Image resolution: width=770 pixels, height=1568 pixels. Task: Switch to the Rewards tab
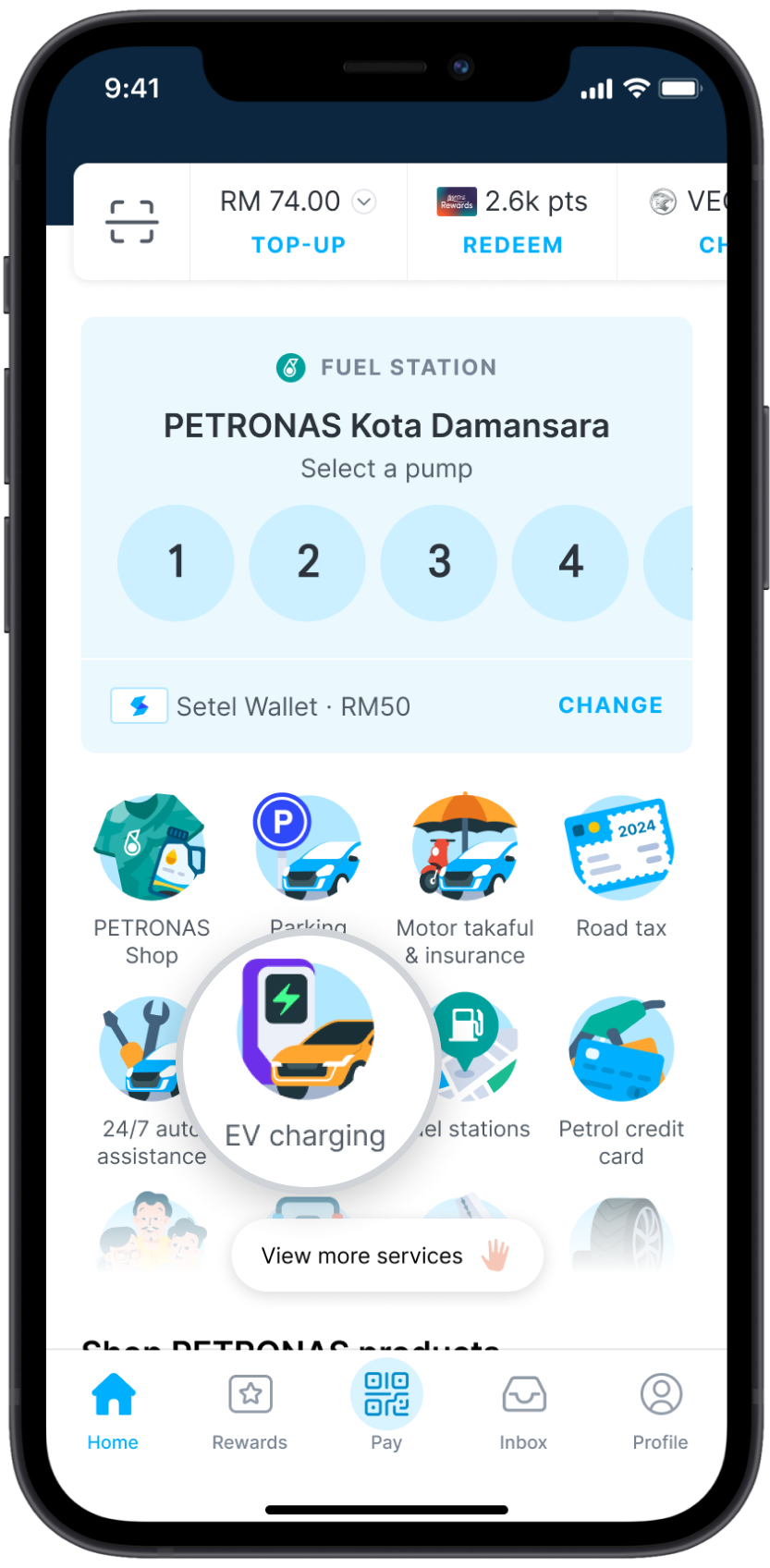coord(250,1410)
